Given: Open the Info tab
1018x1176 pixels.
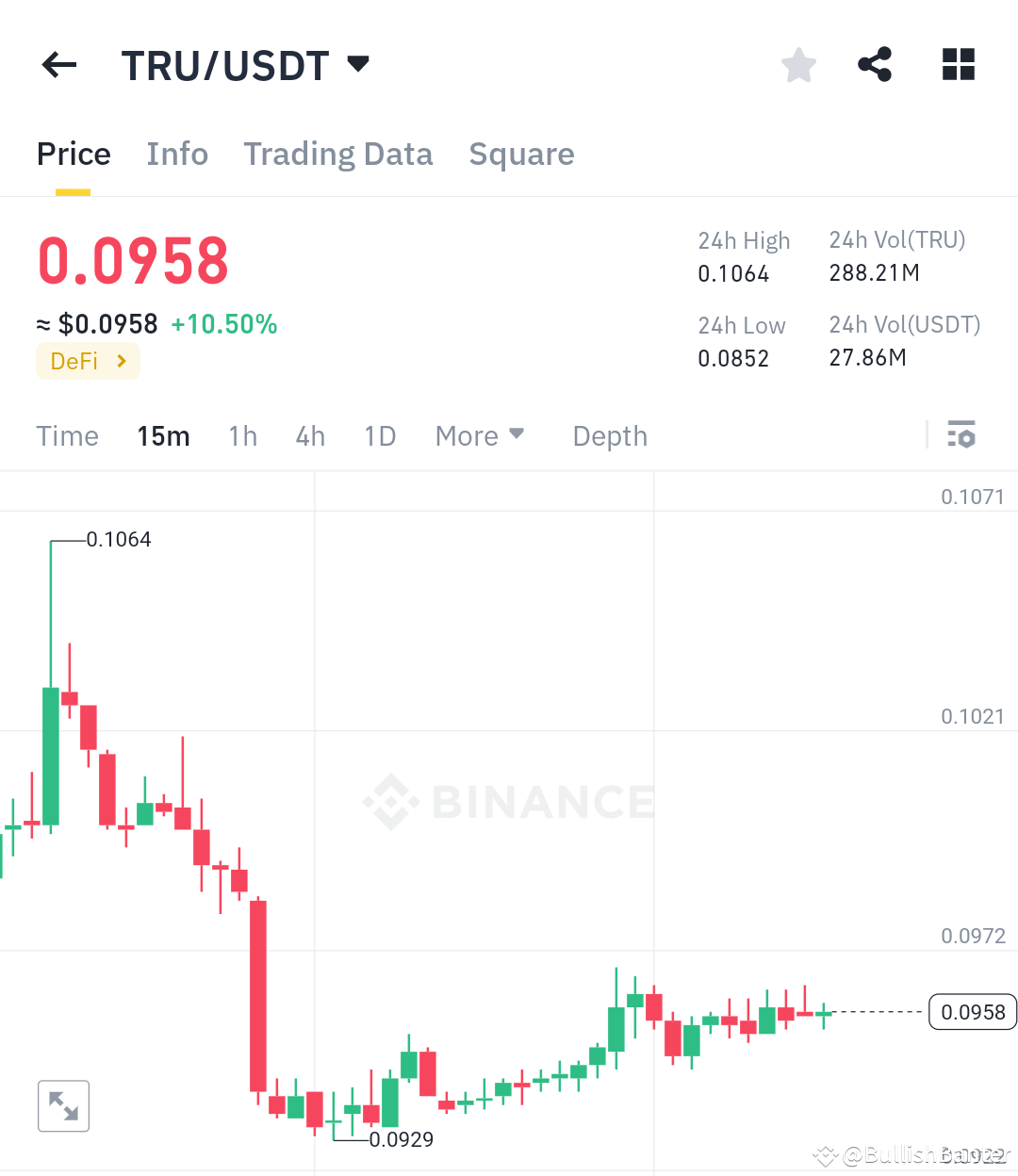Looking at the screenshot, I should click(176, 154).
